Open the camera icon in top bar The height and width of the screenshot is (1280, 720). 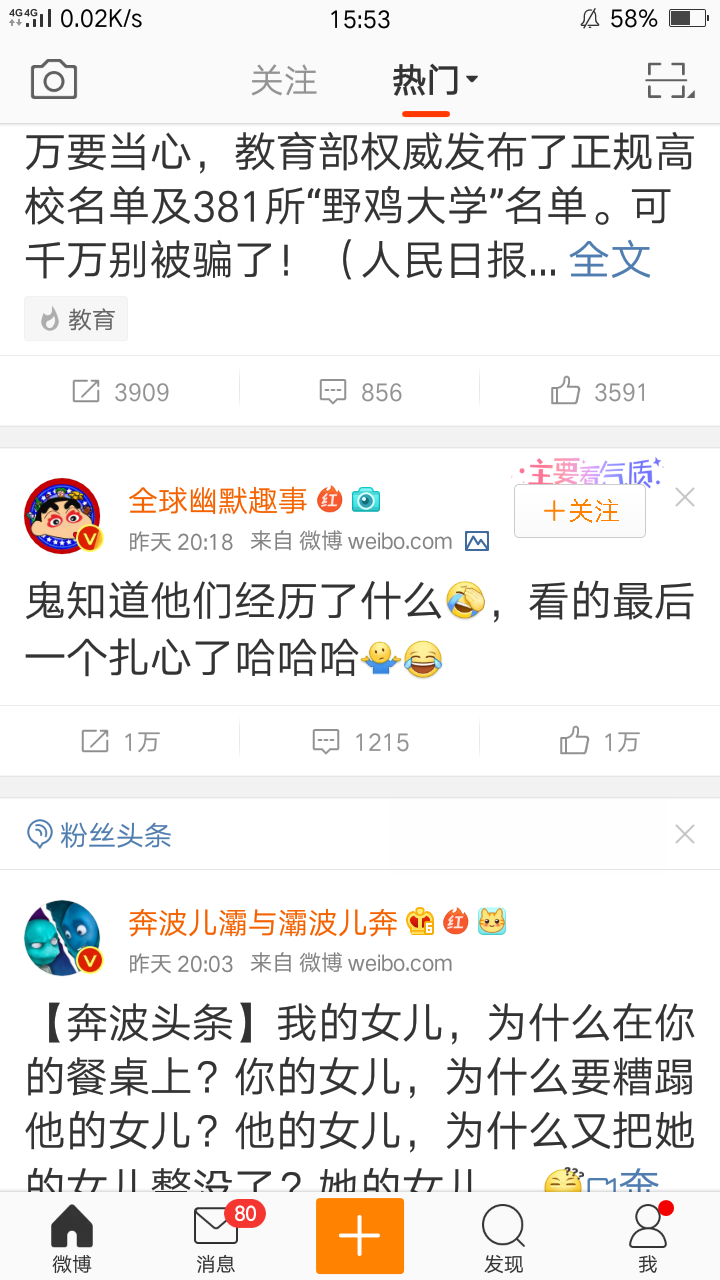pos(54,80)
